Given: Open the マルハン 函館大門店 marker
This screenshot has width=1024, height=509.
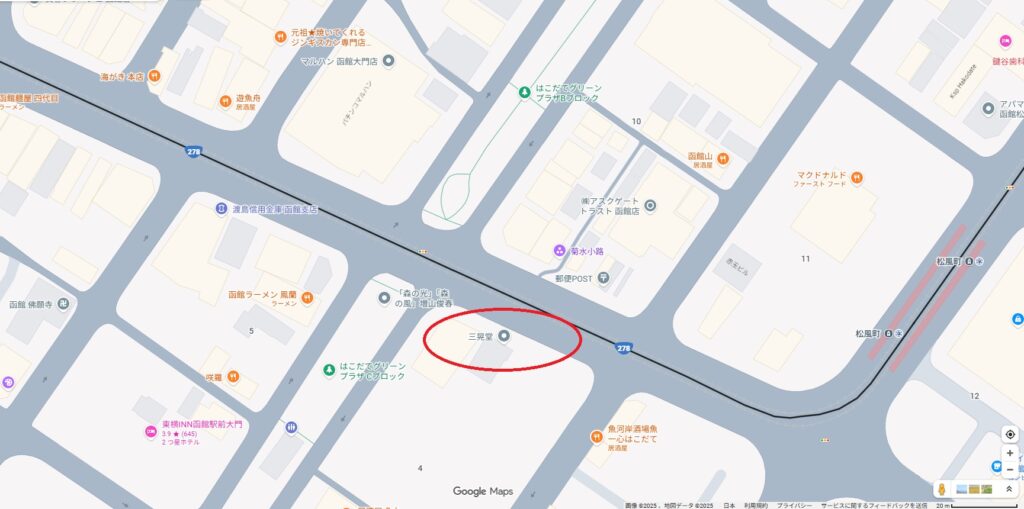Looking at the screenshot, I should click(388, 61).
